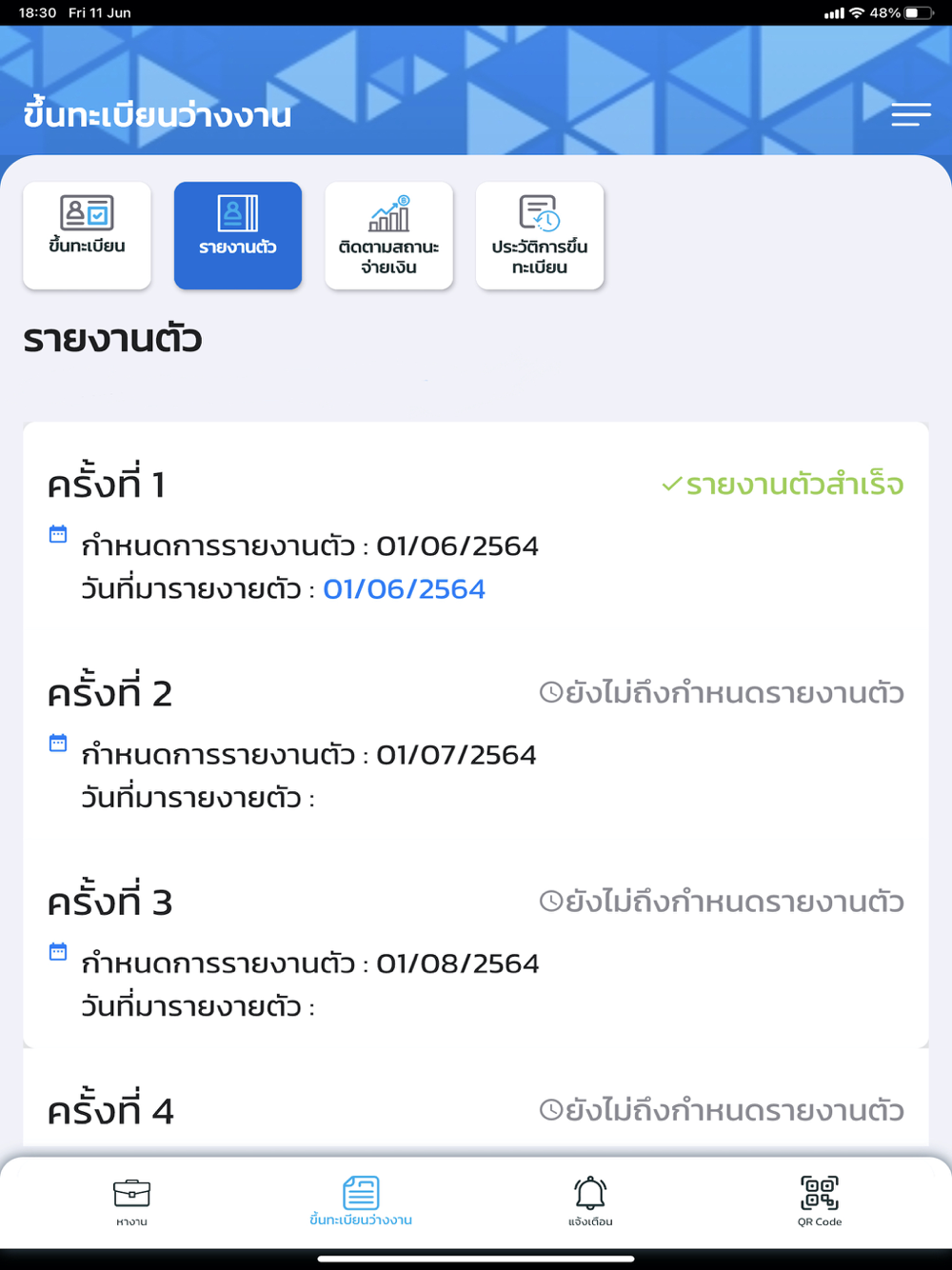Switch to the QR Code tab
This screenshot has width=952, height=1270.
[820, 1201]
